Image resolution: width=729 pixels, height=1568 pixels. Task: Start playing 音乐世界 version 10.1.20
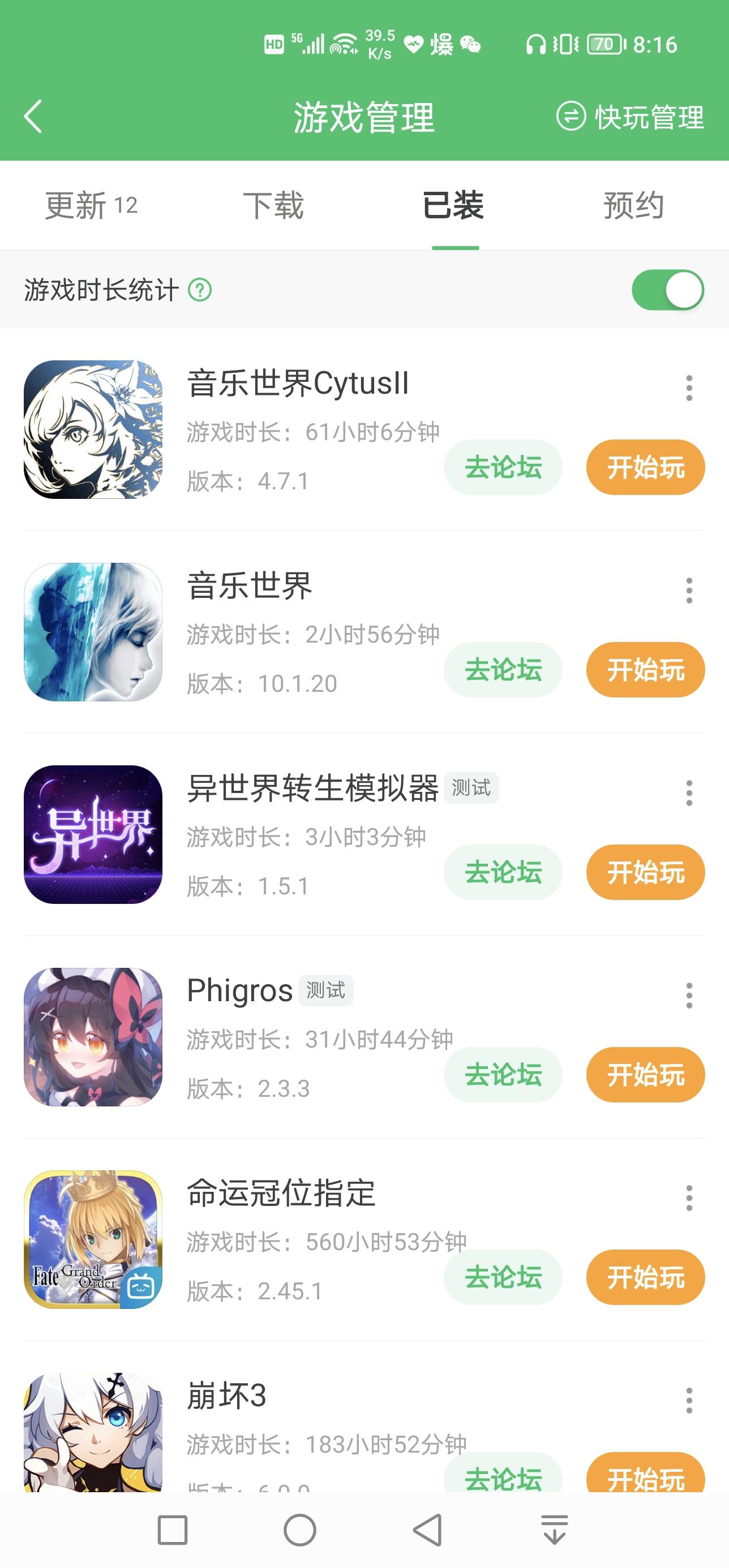646,670
